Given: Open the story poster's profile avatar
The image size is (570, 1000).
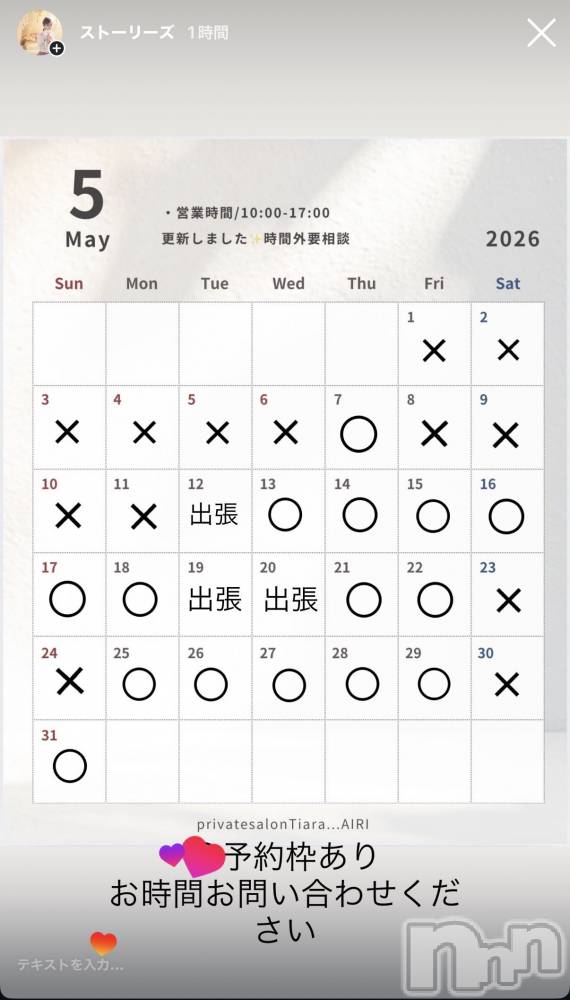Looking at the screenshot, I should (40, 33).
